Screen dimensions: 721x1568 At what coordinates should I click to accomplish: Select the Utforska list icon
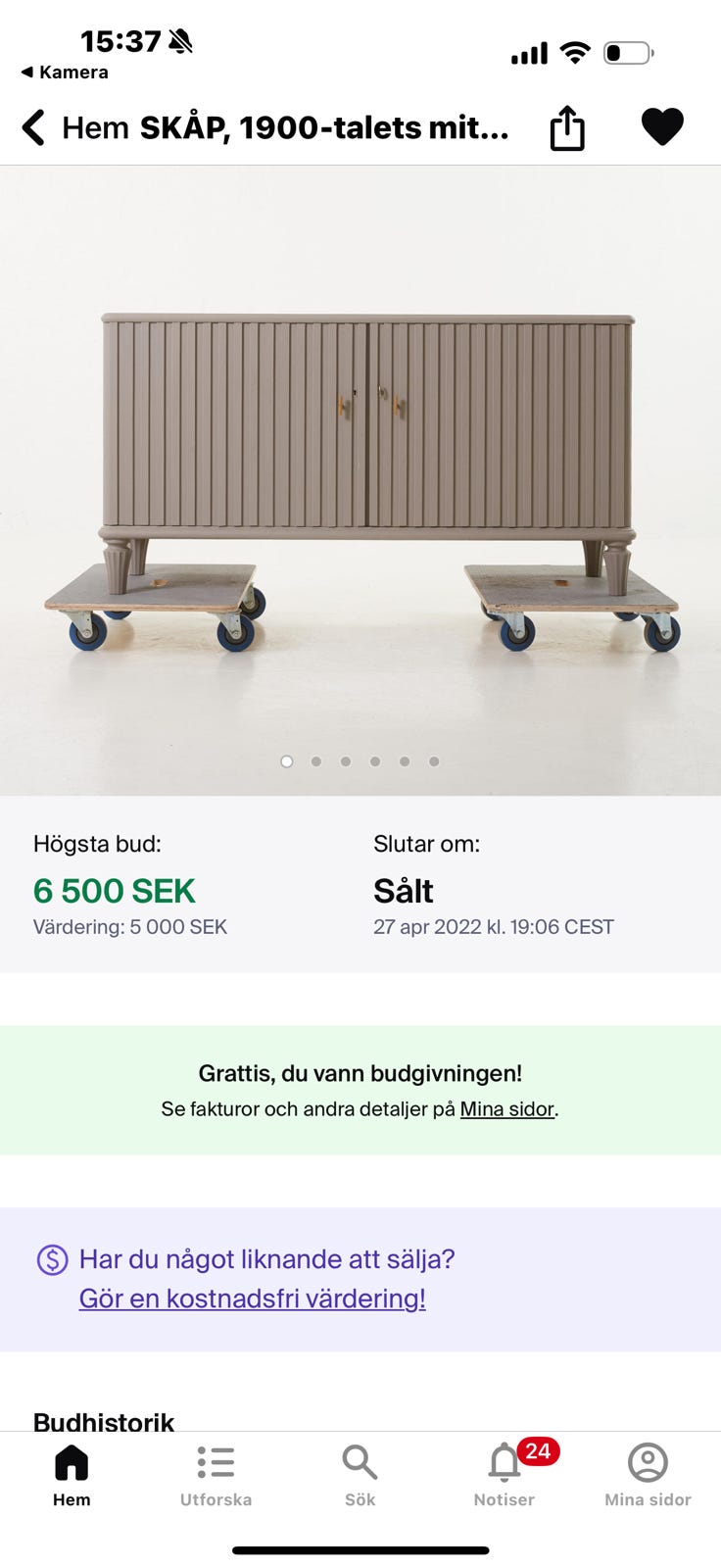coord(216,1461)
